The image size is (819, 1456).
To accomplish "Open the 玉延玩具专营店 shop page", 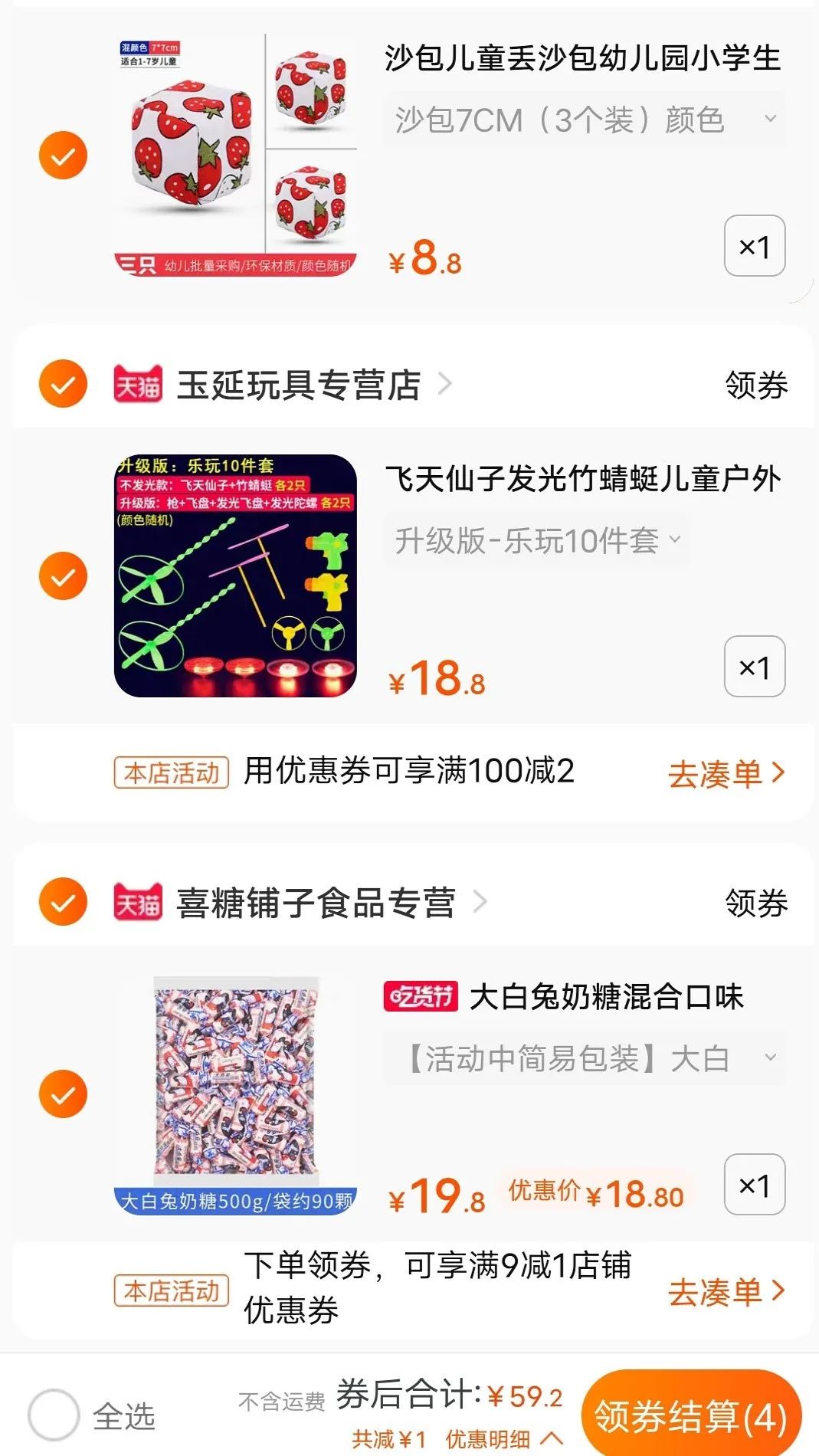I will (x=299, y=385).
